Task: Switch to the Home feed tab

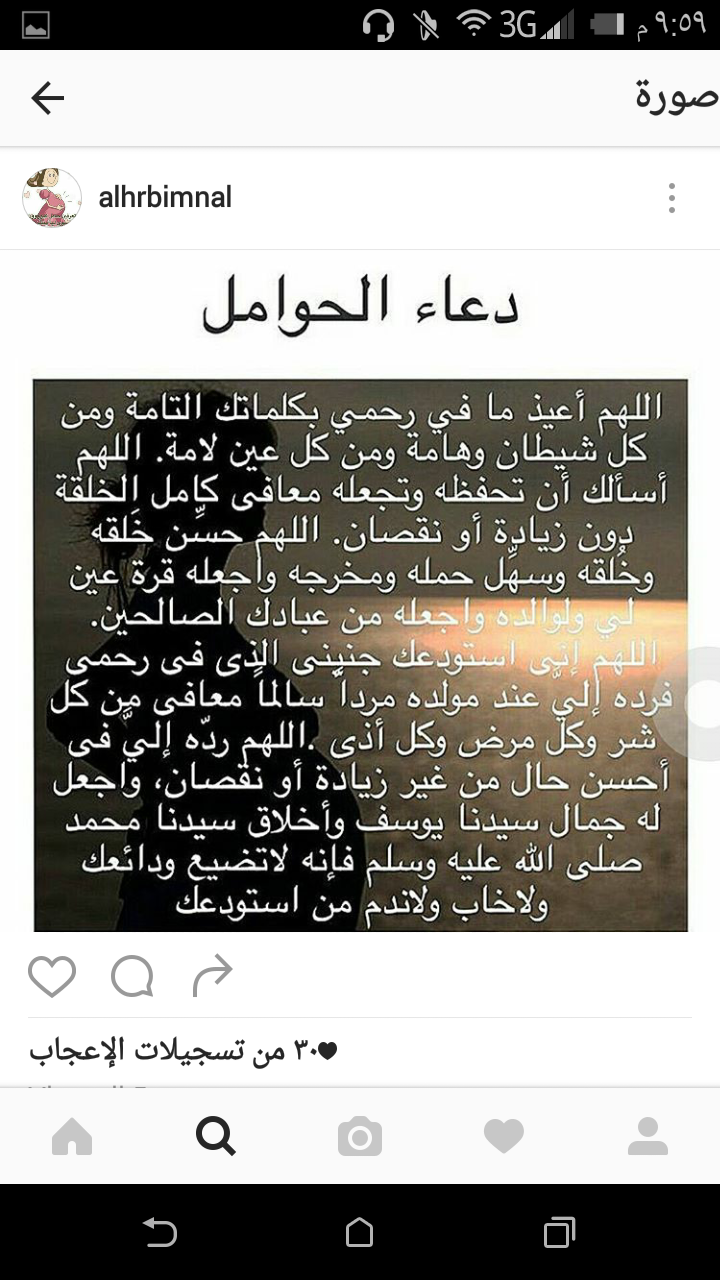Action: tap(72, 1137)
